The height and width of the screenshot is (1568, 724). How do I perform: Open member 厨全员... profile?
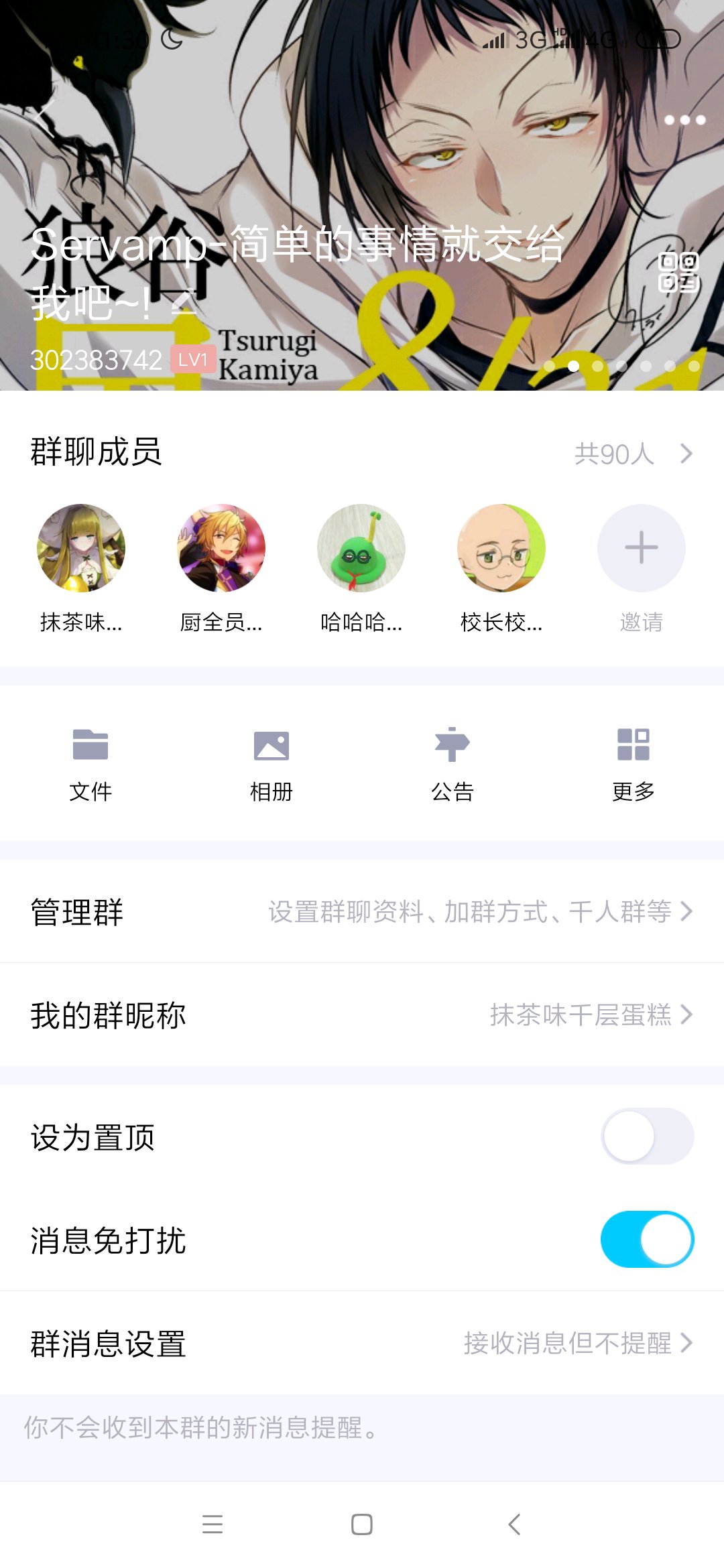[x=221, y=548]
